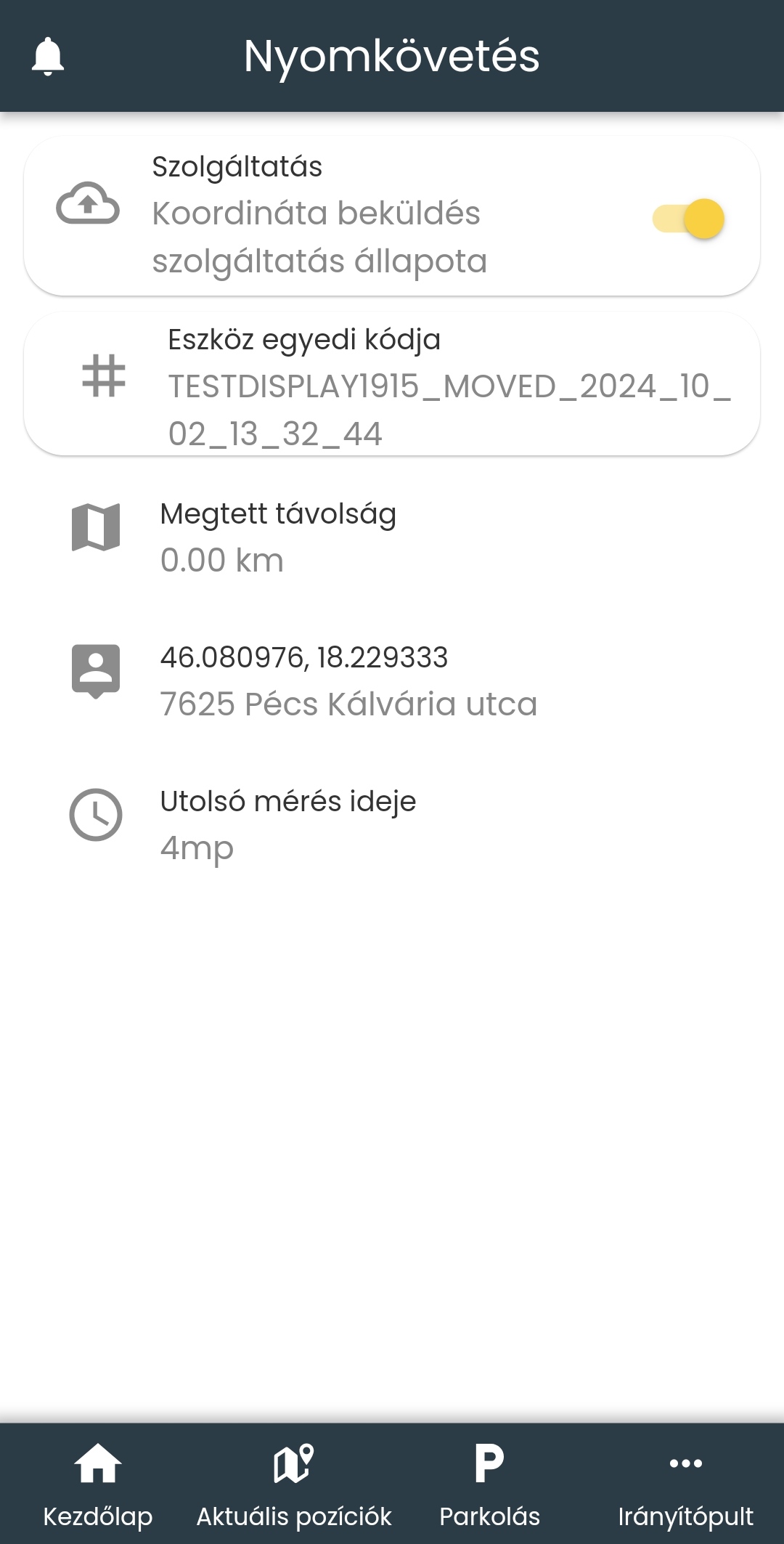Viewport: 784px width, 1544px height.
Task: Open the Parkolás tab
Action: (x=489, y=1484)
